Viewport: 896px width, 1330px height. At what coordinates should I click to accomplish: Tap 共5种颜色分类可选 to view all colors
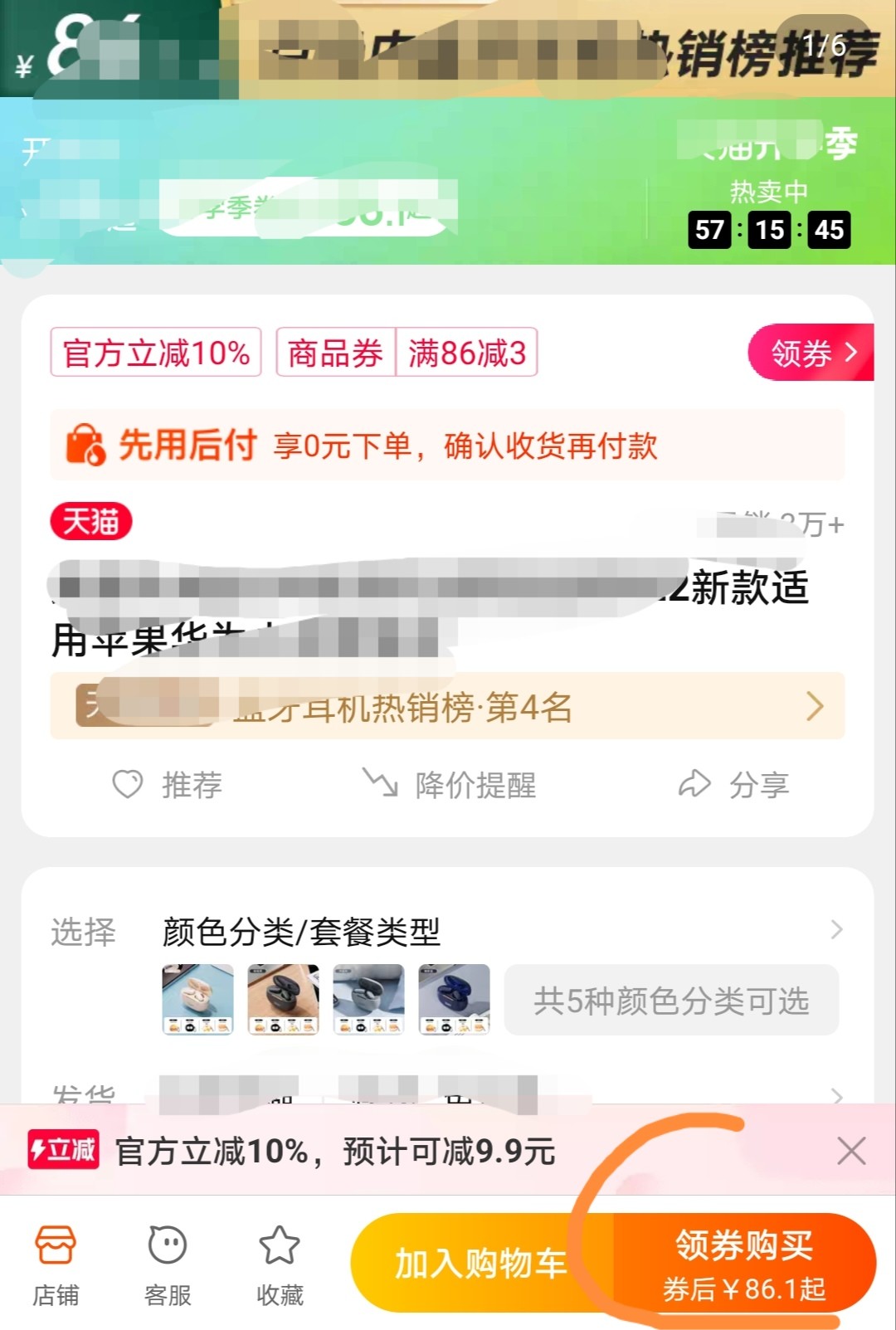tap(671, 1001)
